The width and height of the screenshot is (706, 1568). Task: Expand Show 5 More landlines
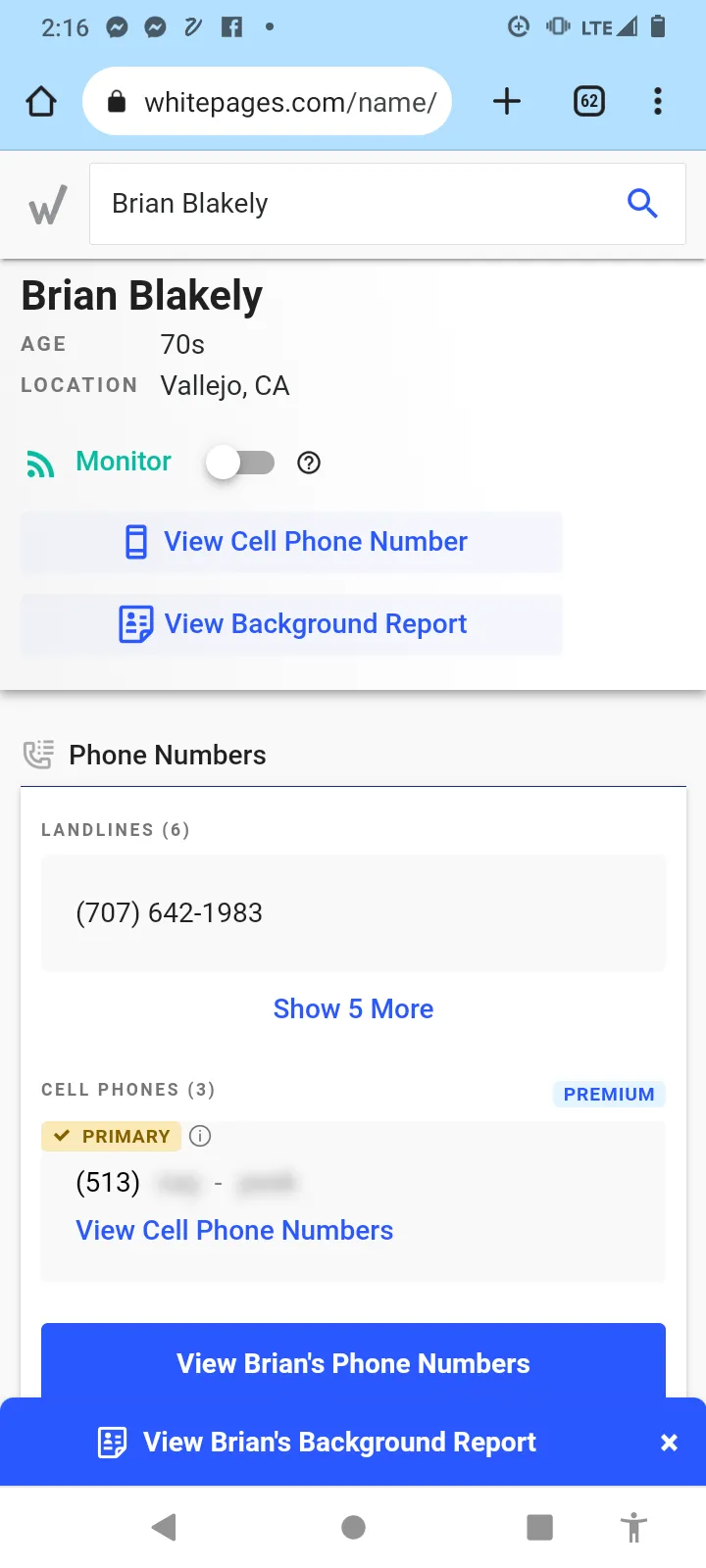pyautogui.click(x=353, y=1008)
